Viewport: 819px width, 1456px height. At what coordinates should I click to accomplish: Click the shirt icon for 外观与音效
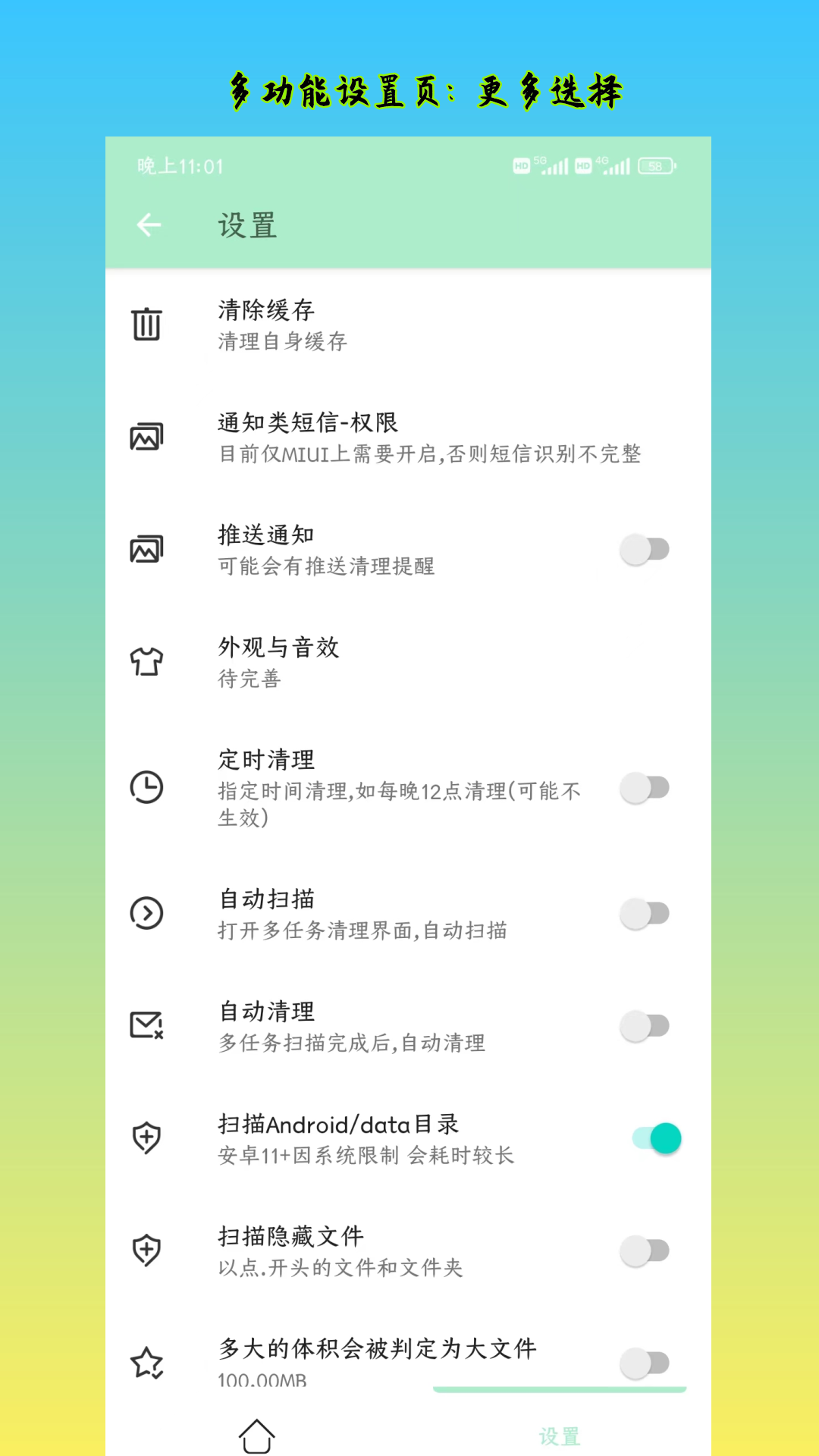click(147, 661)
